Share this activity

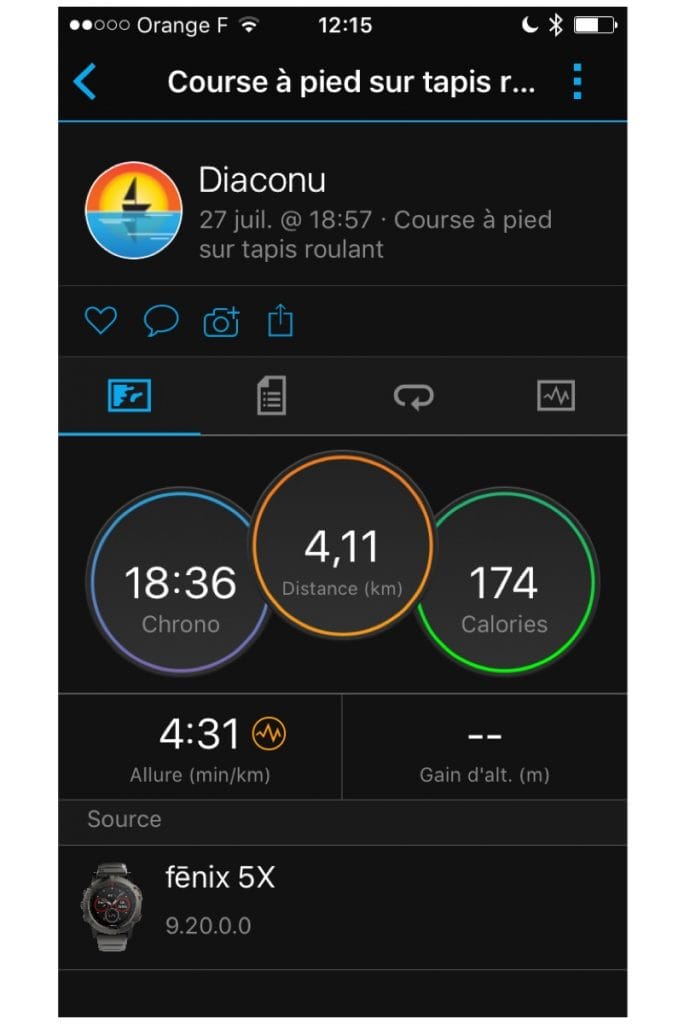coord(280,321)
